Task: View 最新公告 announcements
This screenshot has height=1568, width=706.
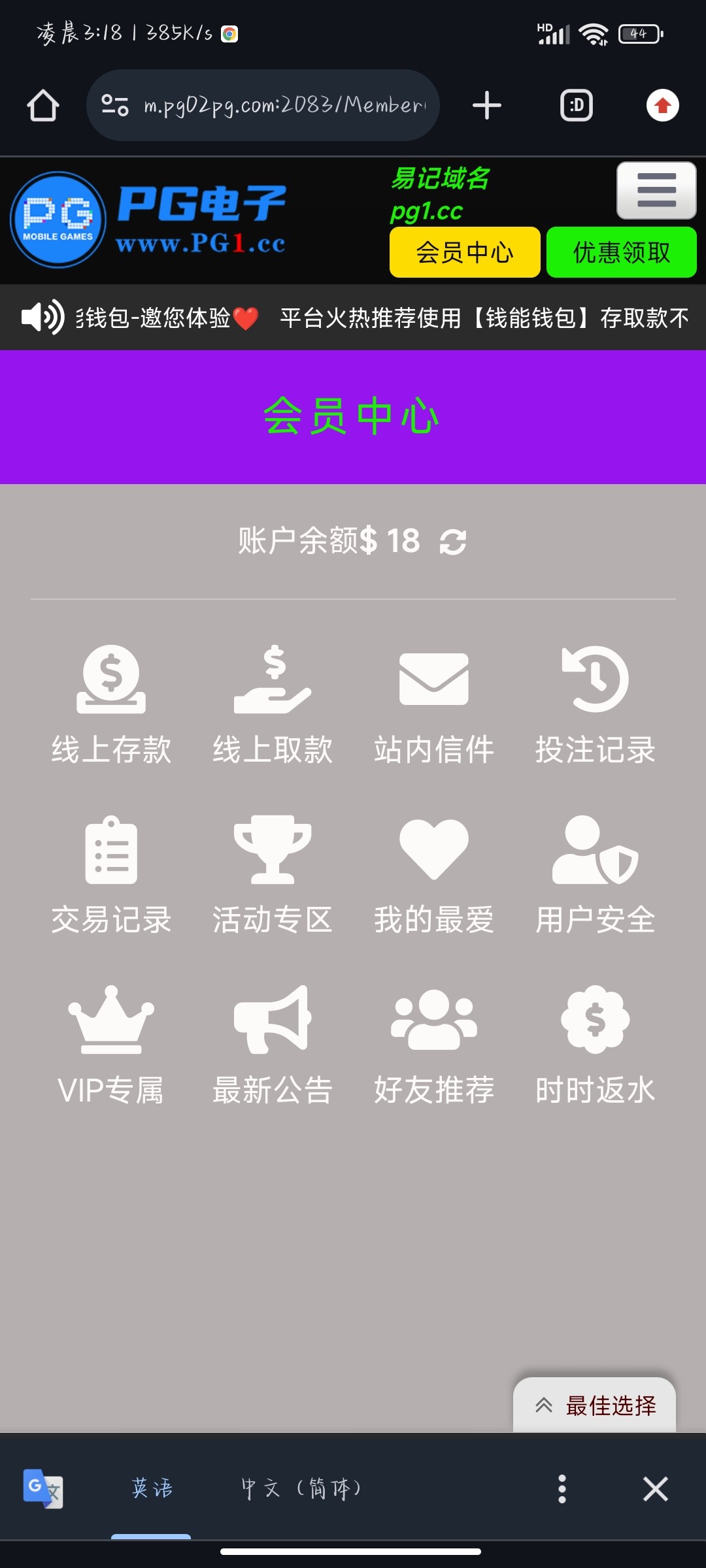Action: (x=273, y=1045)
